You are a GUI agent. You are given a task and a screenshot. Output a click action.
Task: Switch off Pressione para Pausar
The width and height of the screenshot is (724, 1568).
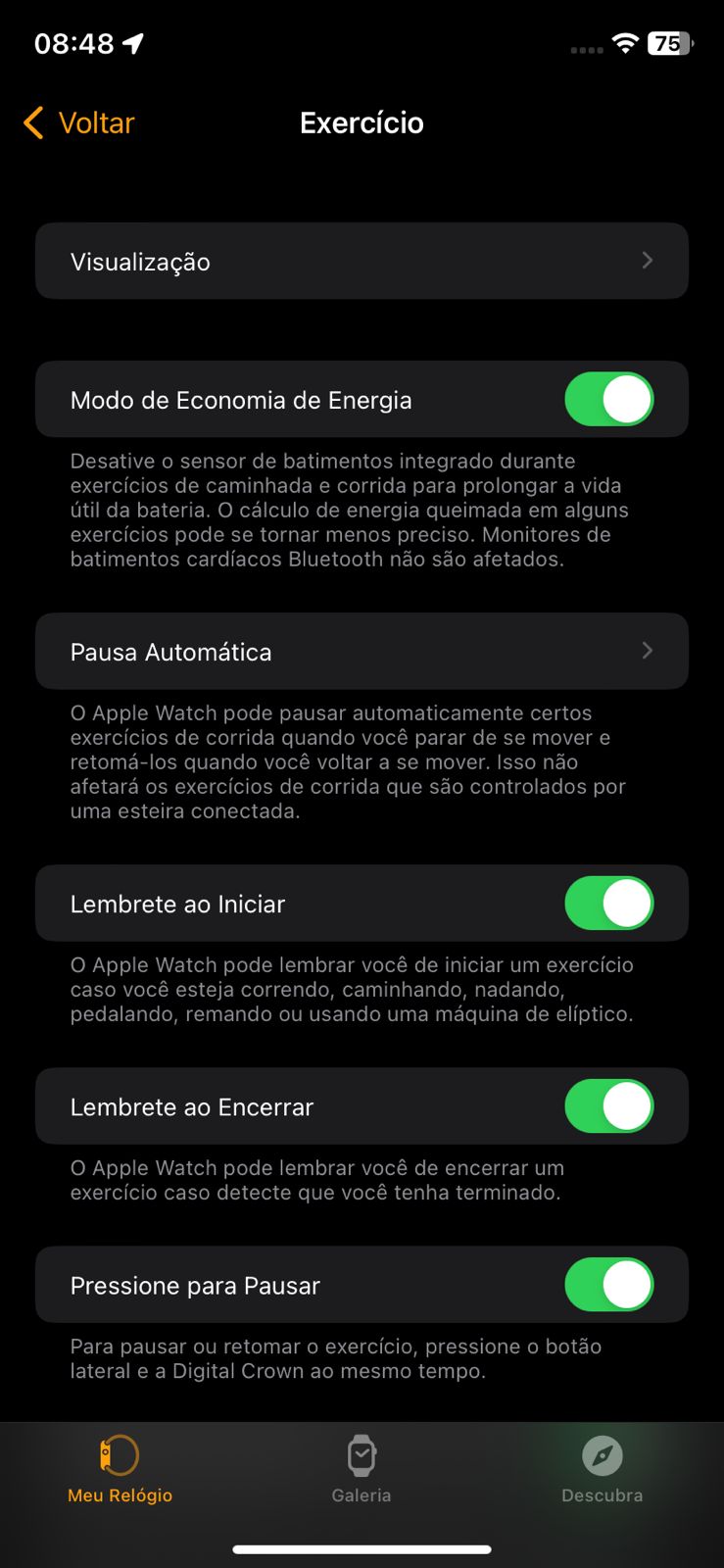coord(608,1285)
